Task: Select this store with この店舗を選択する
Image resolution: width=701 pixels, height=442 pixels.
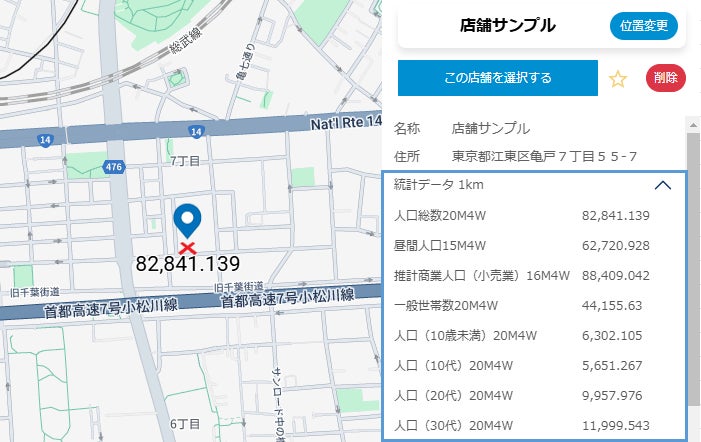Action: (497, 78)
